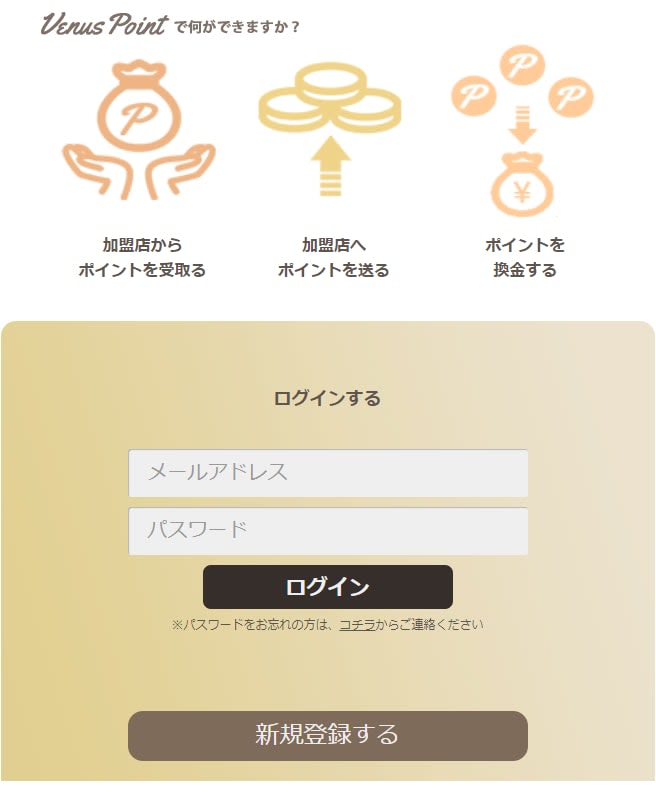Tap the メールアドレス email field

click(328, 473)
